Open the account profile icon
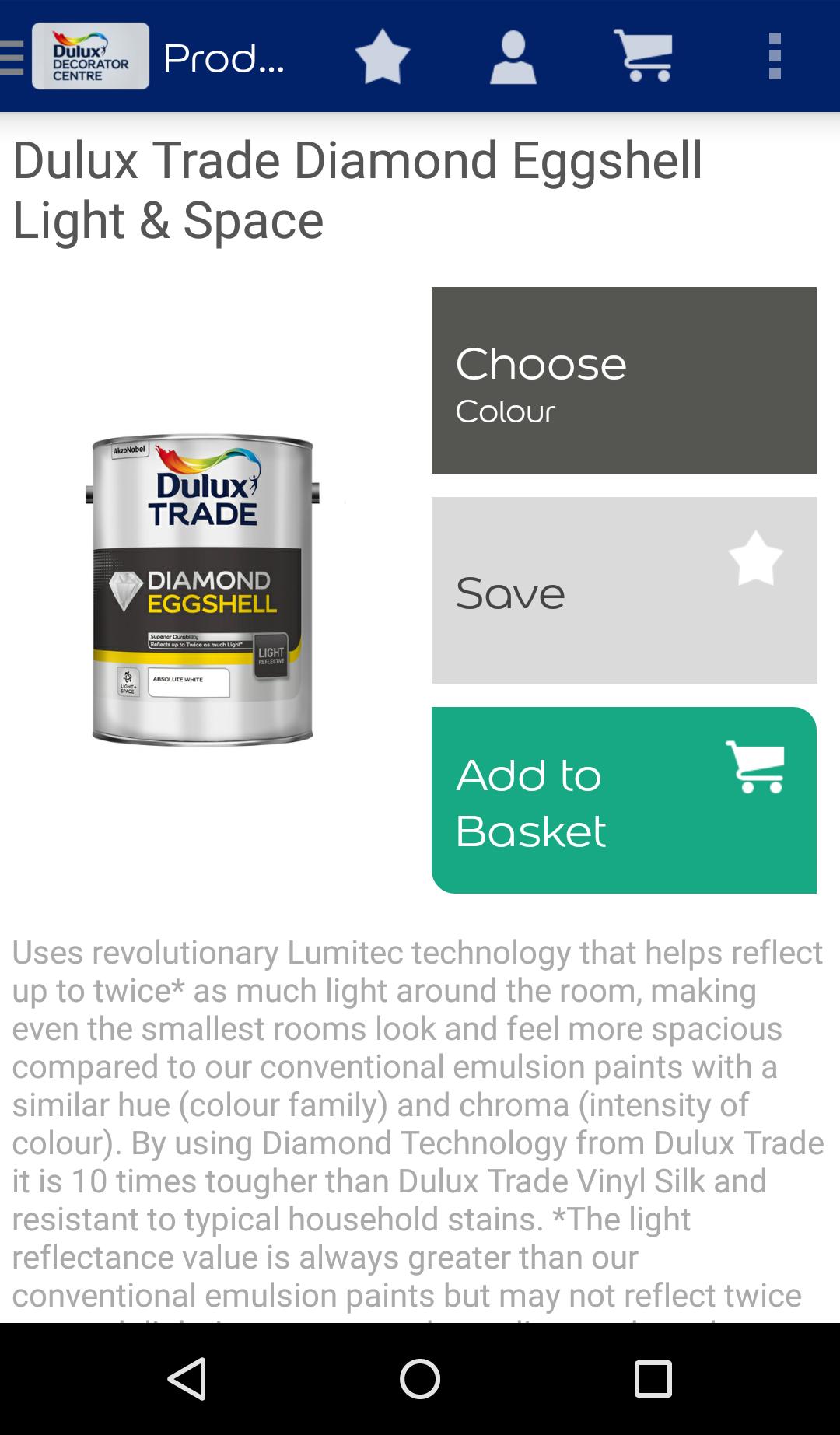 coord(513,57)
